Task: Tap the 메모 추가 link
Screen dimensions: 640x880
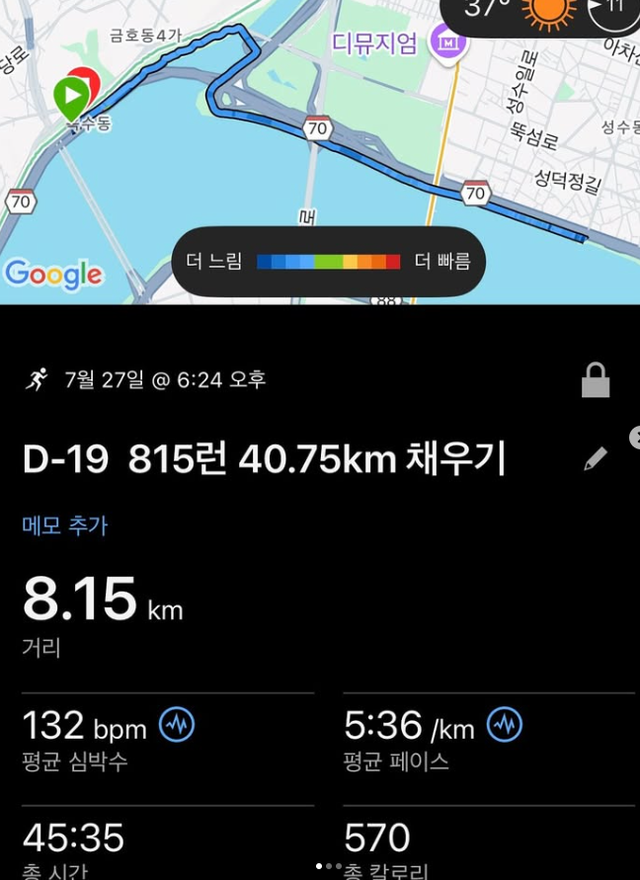Action: [x=65, y=525]
